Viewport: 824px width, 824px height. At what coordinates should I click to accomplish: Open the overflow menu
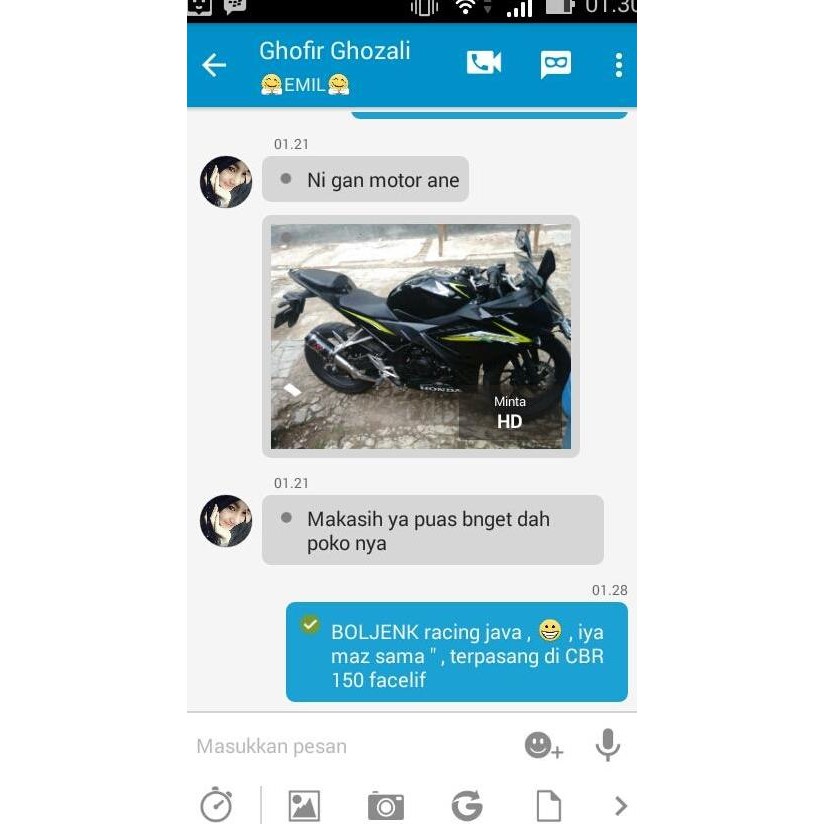click(619, 65)
